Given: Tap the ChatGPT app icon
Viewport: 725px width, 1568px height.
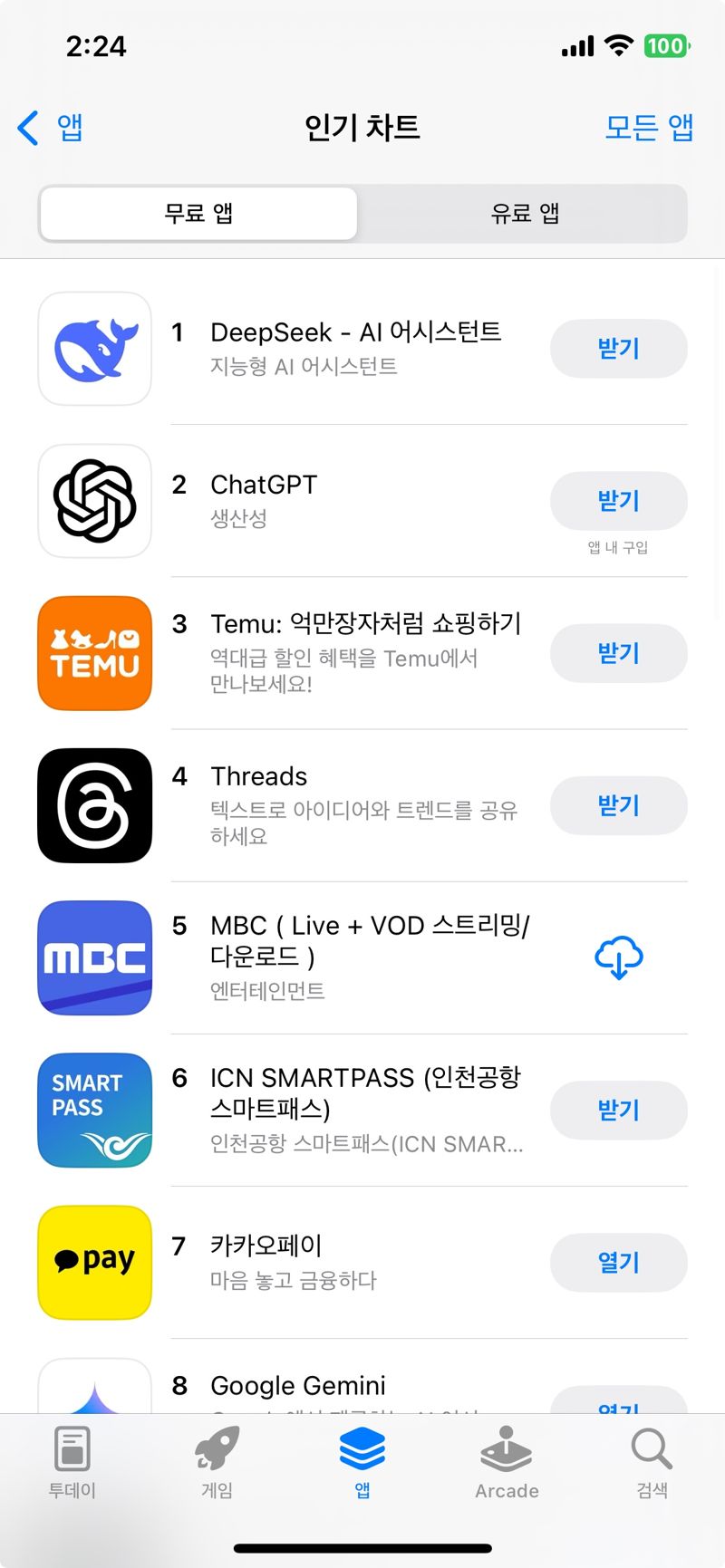Looking at the screenshot, I should (94, 501).
